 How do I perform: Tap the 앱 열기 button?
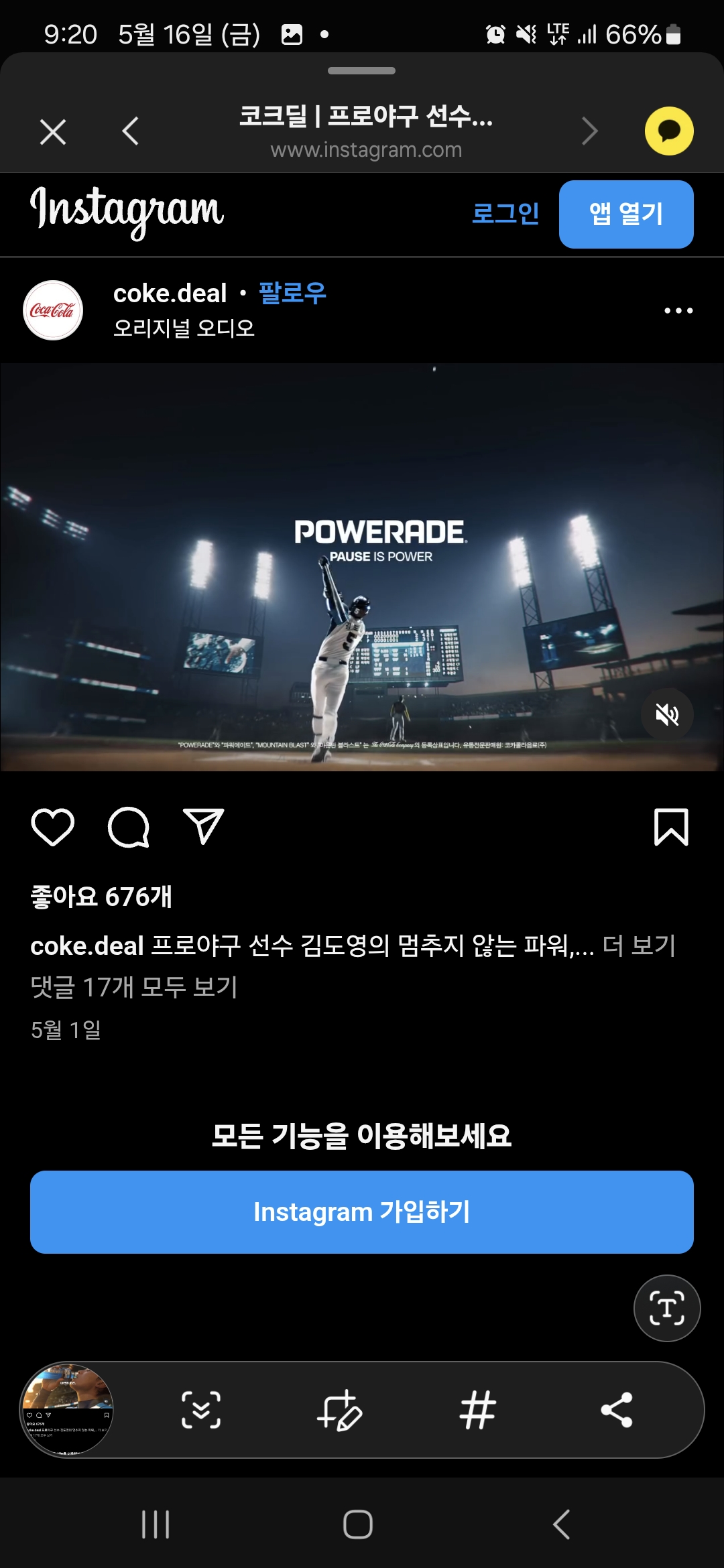tap(625, 214)
